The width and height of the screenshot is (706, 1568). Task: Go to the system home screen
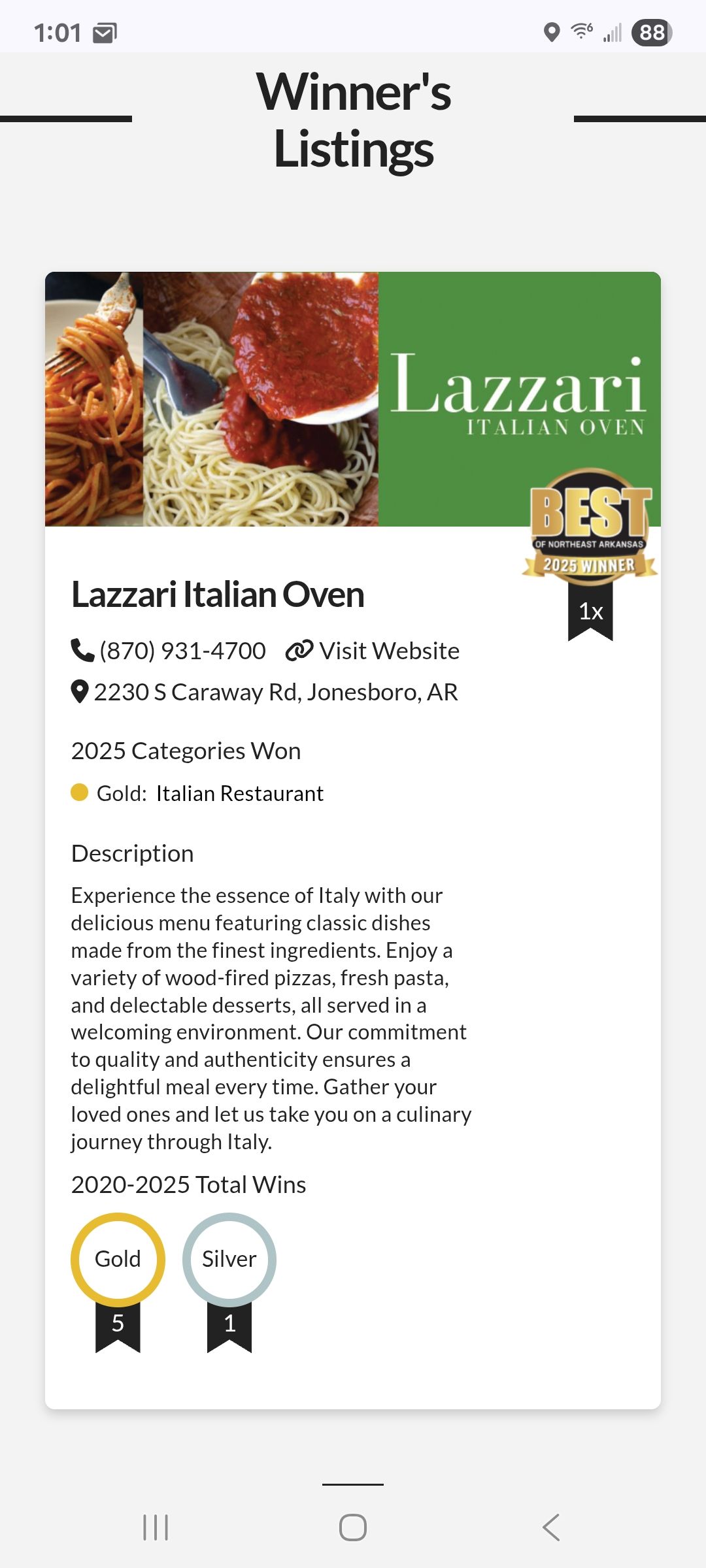click(x=353, y=1527)
